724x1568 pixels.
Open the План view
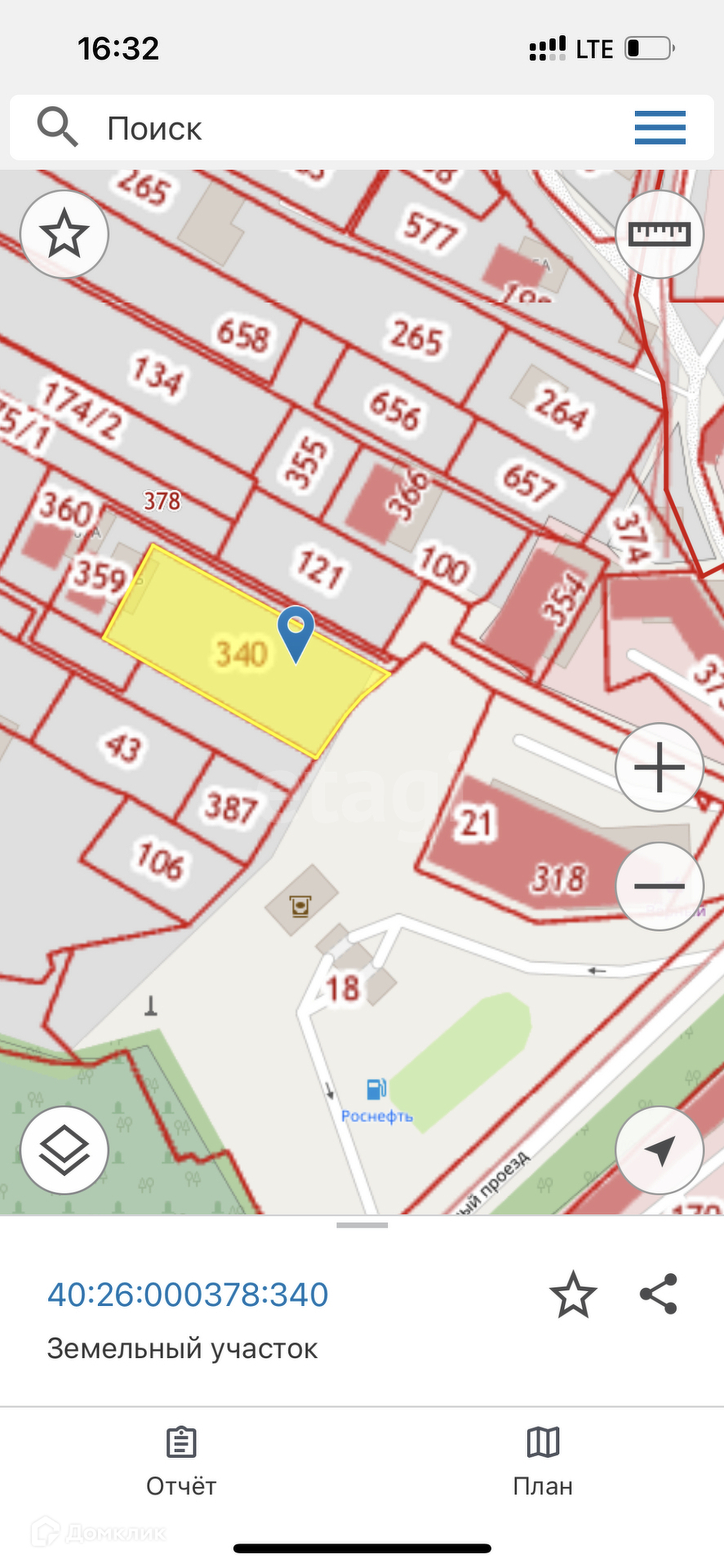pyautogui.click(x=543, y=1463)
